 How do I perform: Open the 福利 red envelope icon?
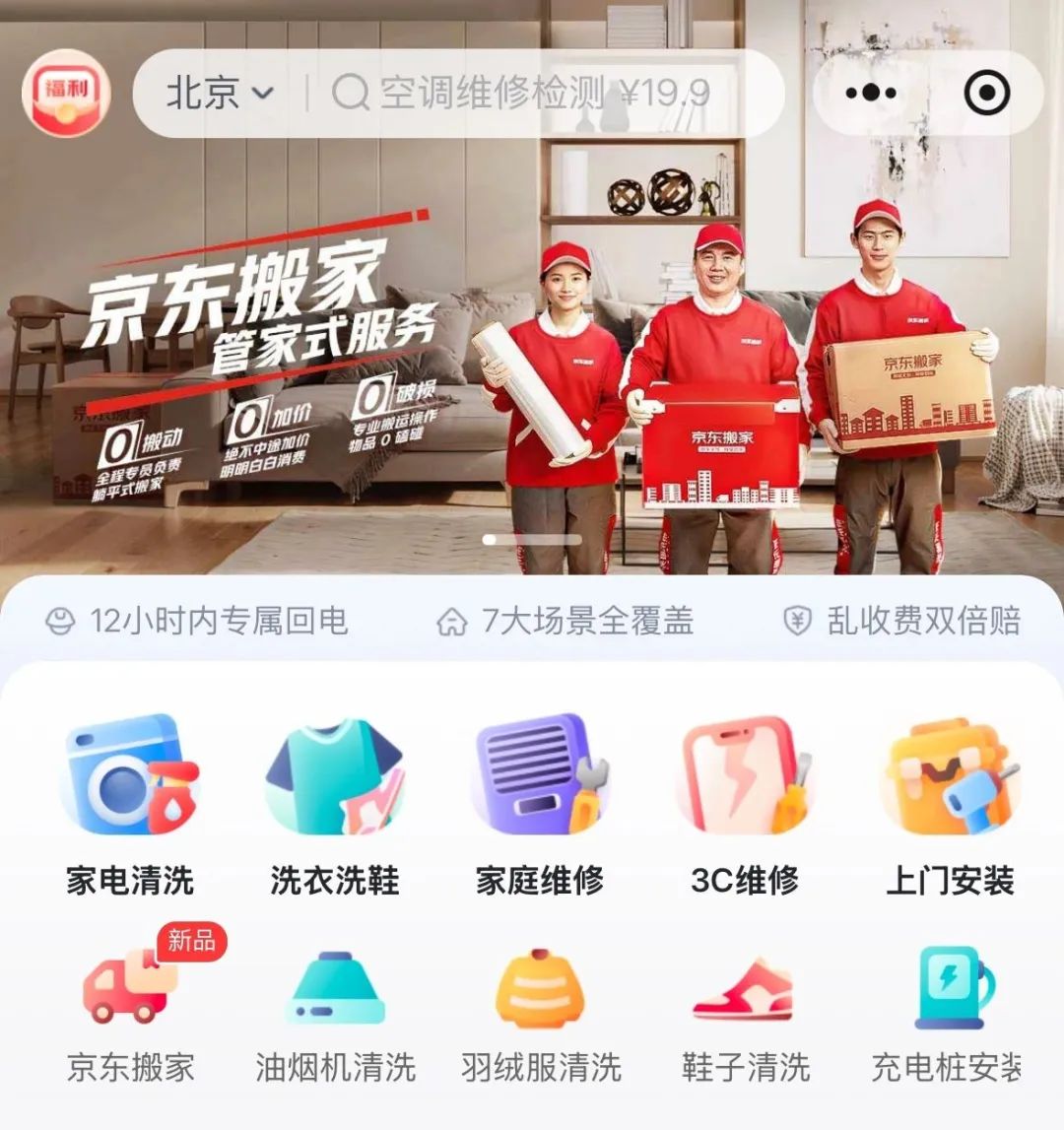coord(66,94)
